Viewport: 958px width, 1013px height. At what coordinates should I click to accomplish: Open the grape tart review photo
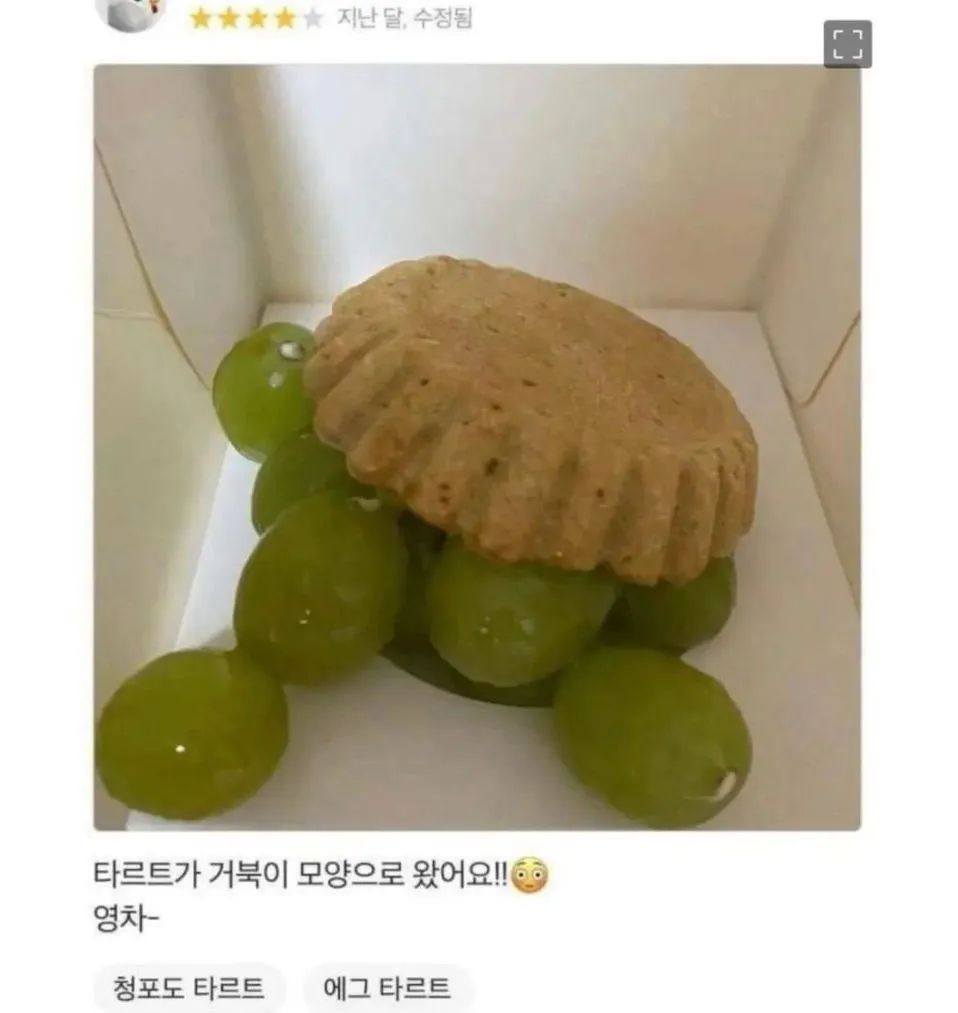(x=477, y=447)
